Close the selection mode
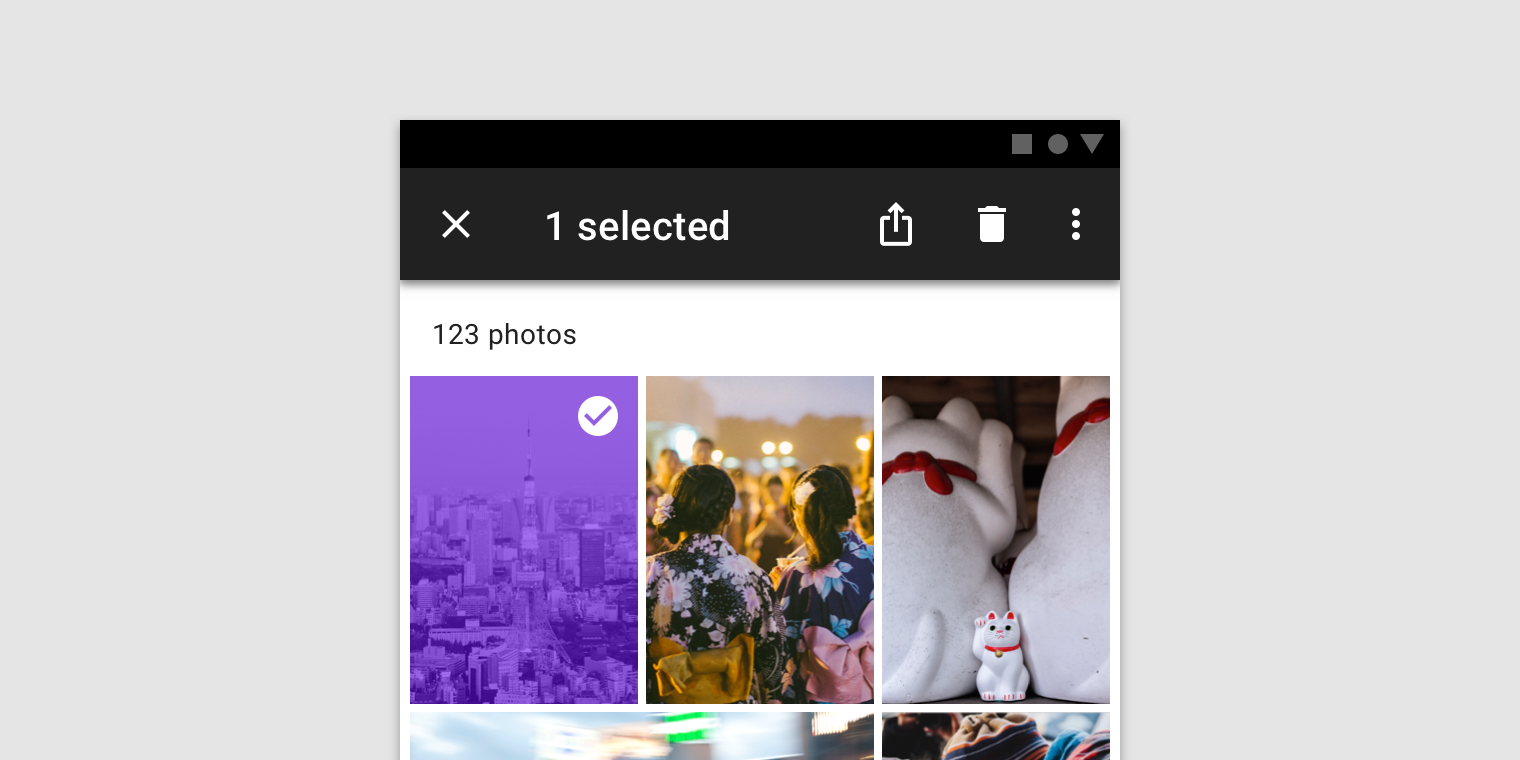The width and height of the screenshot is (1520, 760). point(456,225)
